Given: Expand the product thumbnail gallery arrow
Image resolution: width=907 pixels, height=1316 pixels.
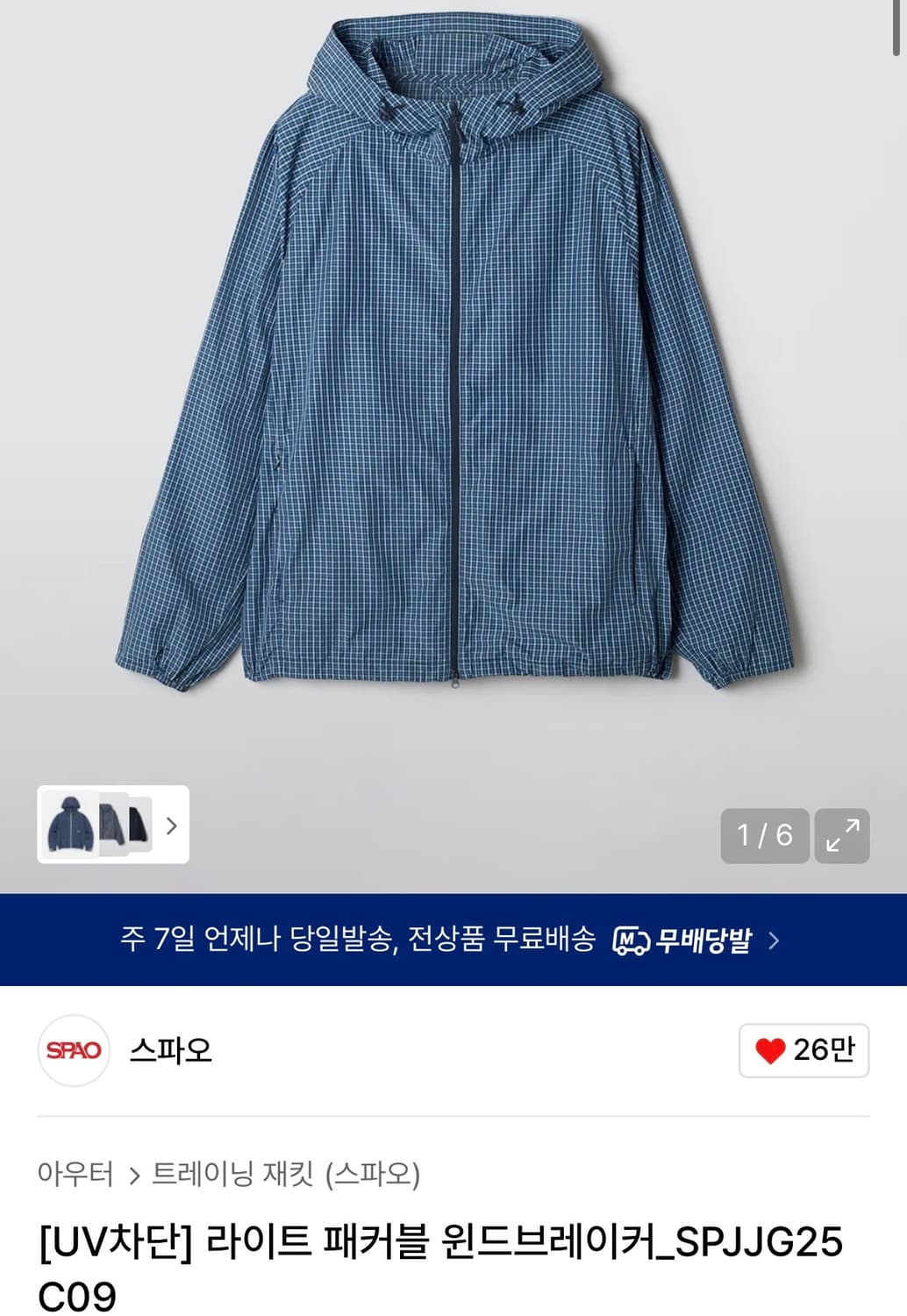Looking at the screenshot, I should (x=173, y=827).
